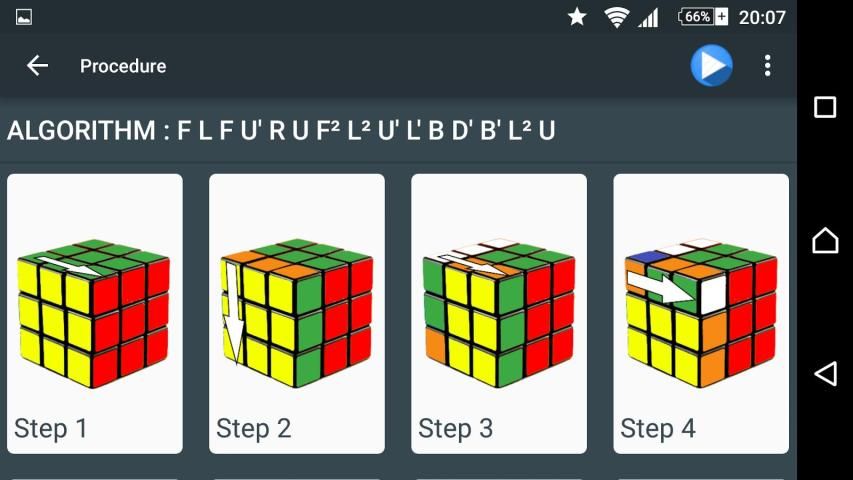This screenshot has width=853, height=480.
Task: Open the recent apps view
Action: (x=825, y=107)
